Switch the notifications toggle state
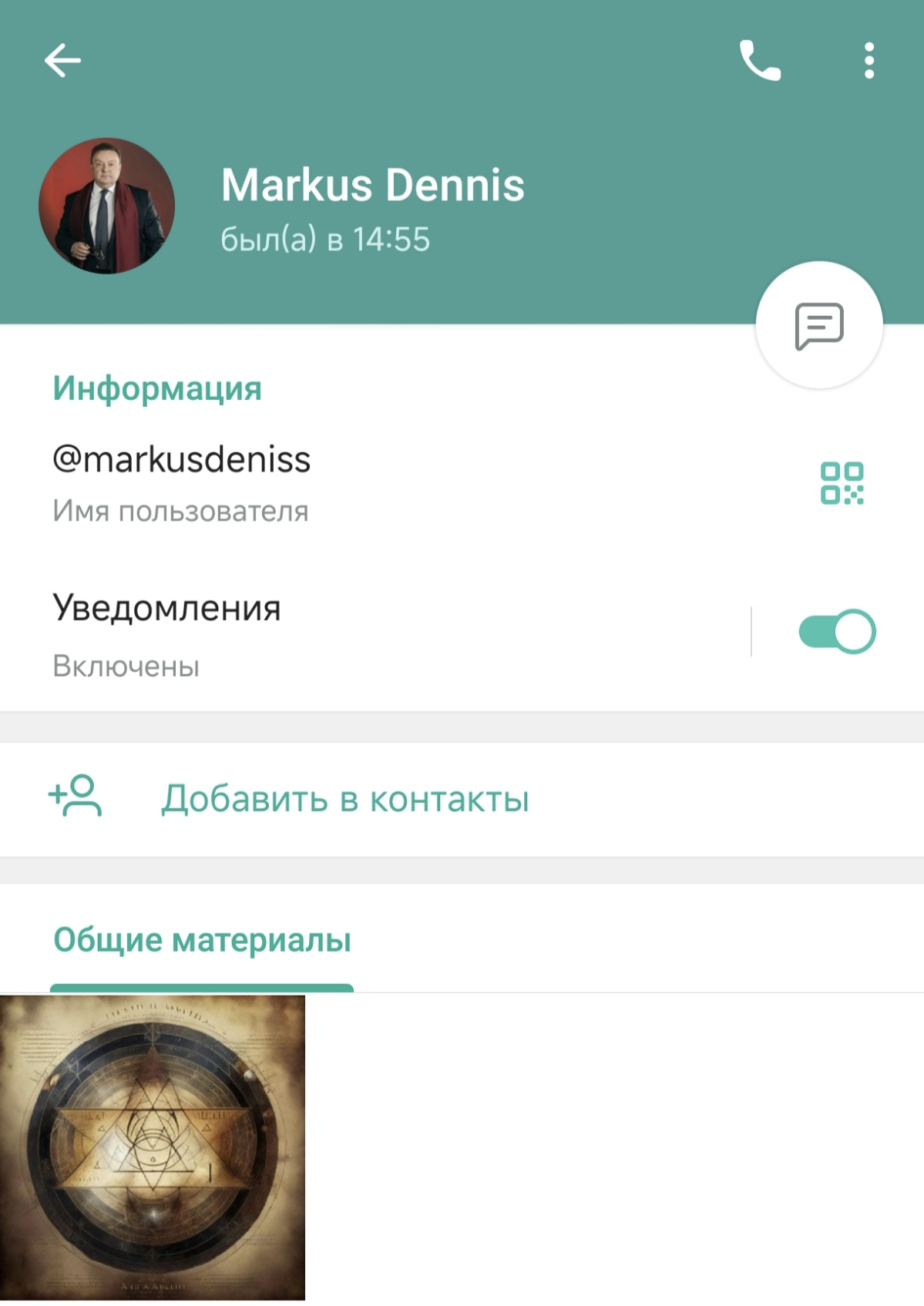 point(838,631)
